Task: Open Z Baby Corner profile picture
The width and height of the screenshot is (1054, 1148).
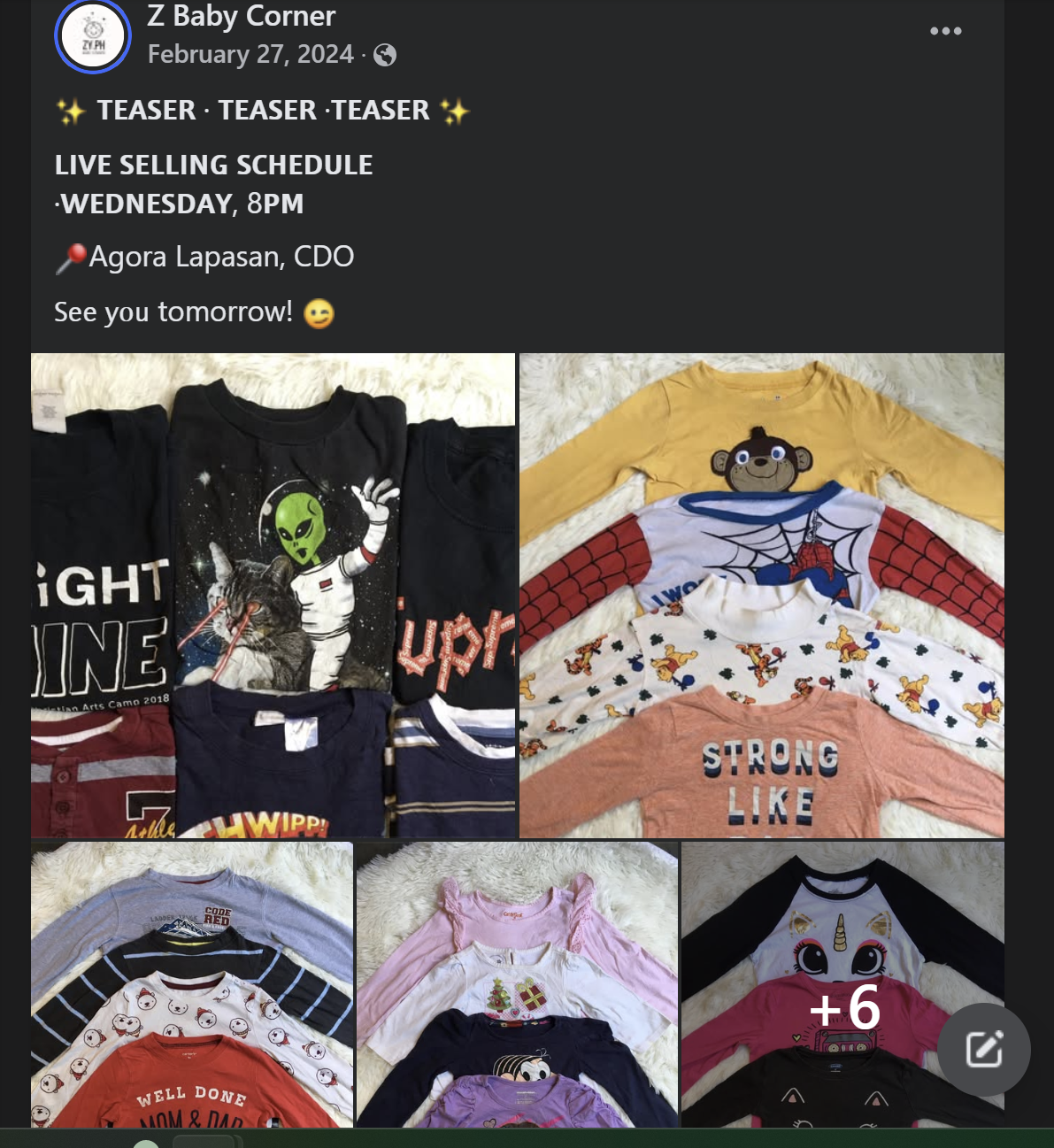Action: [93, 36]
